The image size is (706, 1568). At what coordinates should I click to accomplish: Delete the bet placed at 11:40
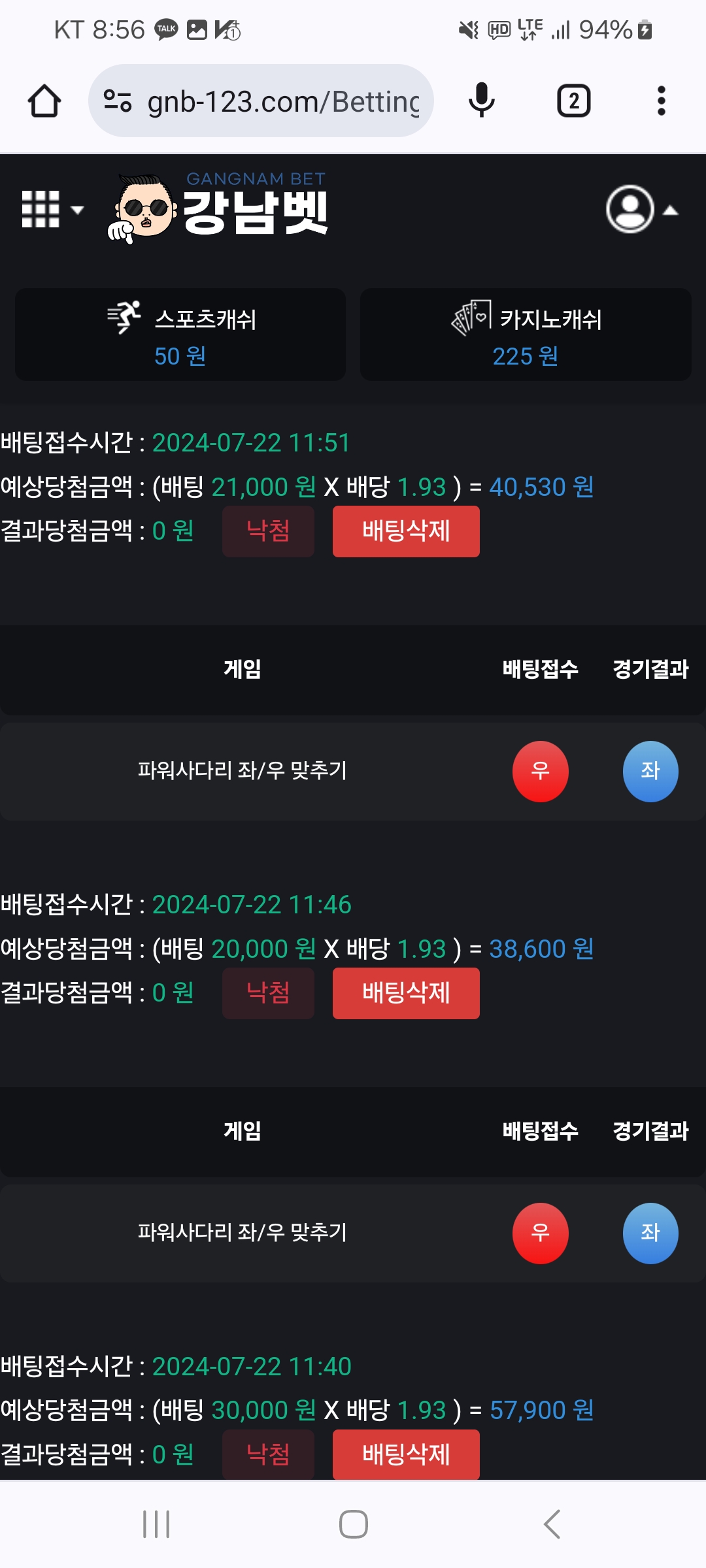click(x=406, y=1454)
